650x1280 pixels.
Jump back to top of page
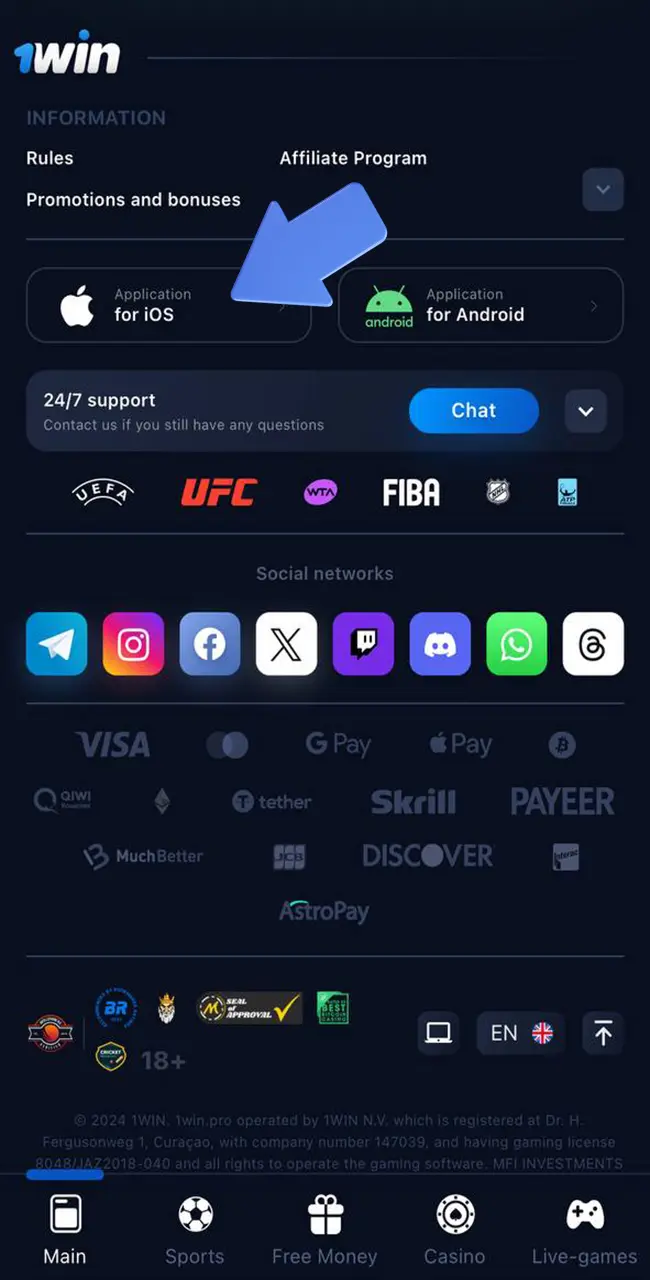[x=603, y=1033]
